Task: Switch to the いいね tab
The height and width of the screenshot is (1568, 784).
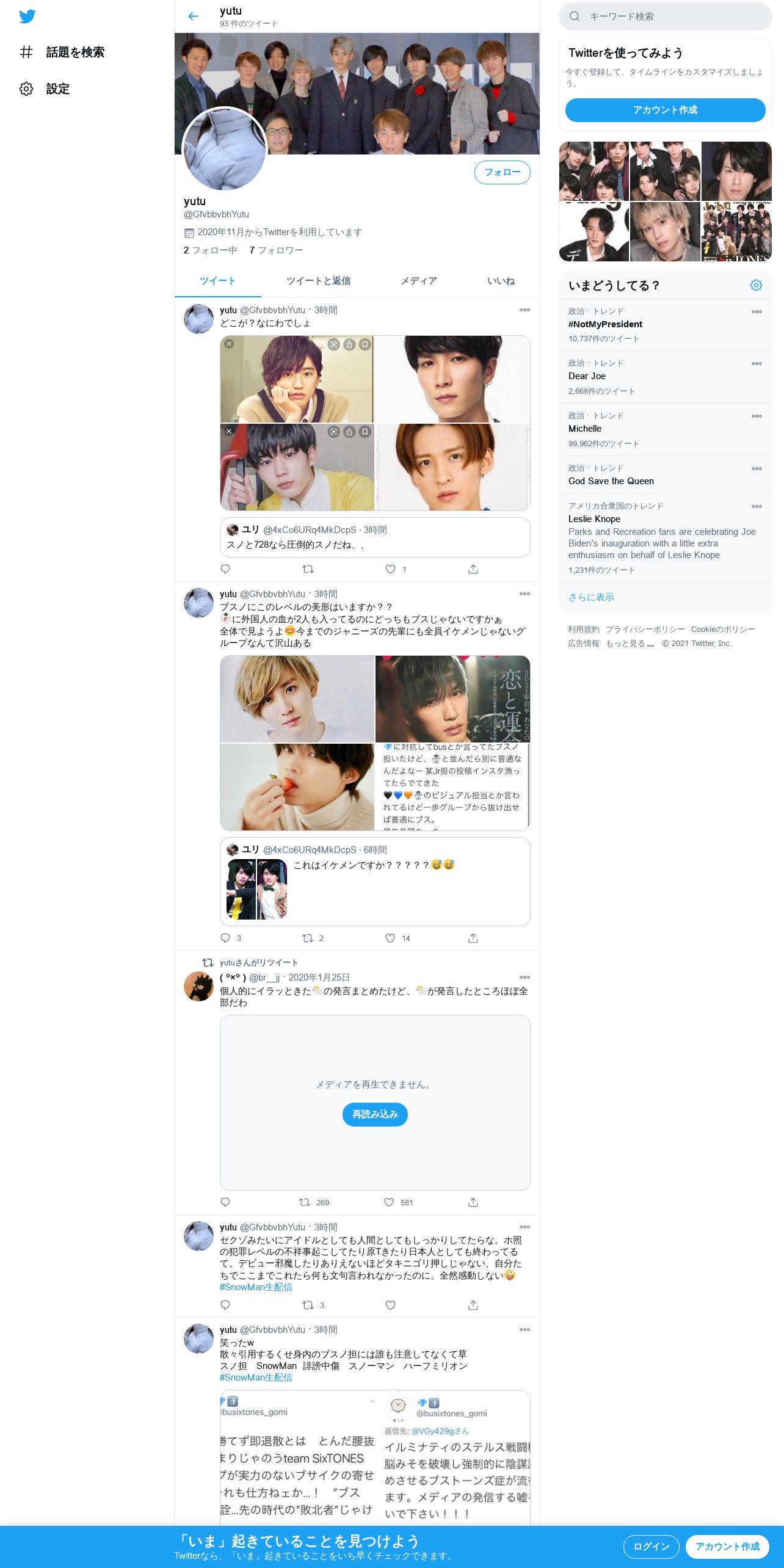Action: click(x=501, y=281)
